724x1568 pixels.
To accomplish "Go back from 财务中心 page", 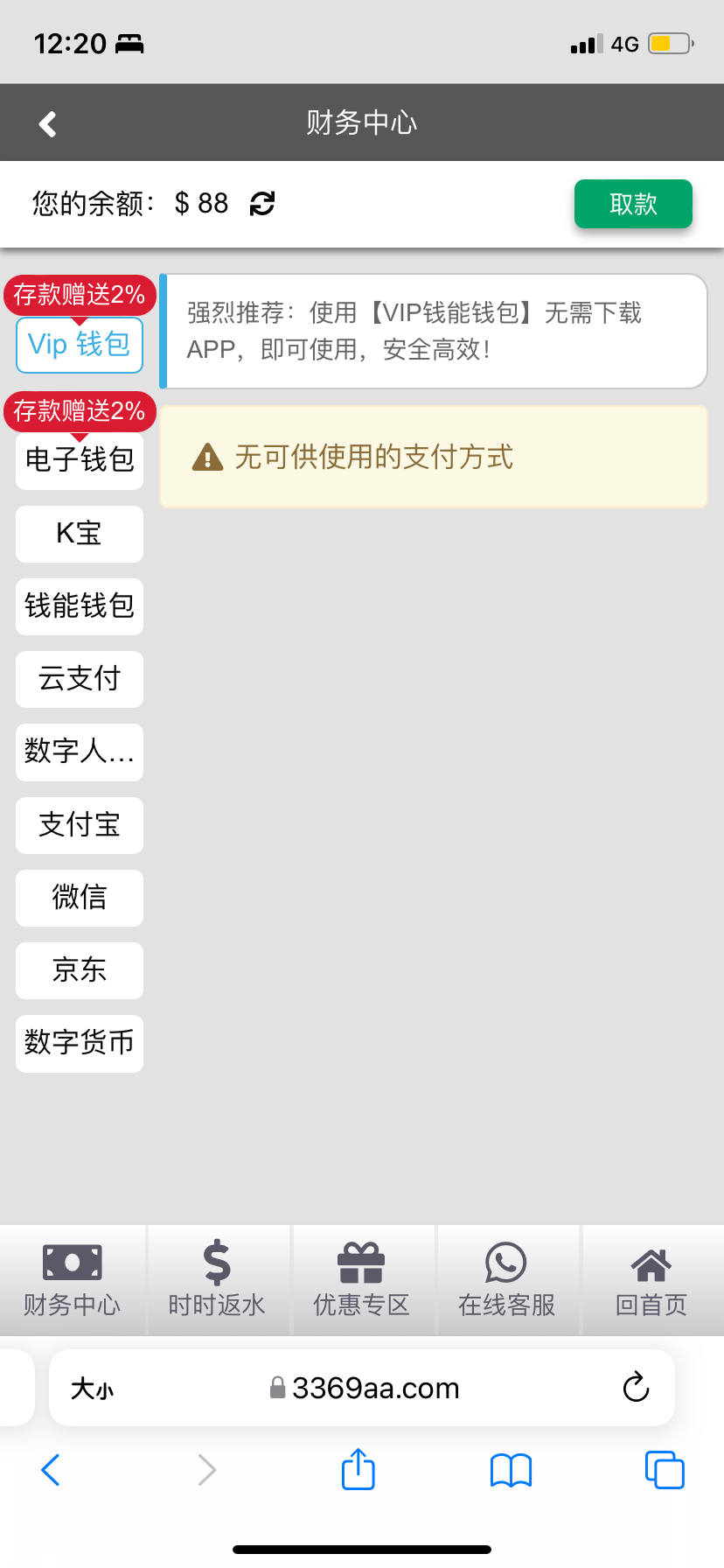I will point(48,123).
